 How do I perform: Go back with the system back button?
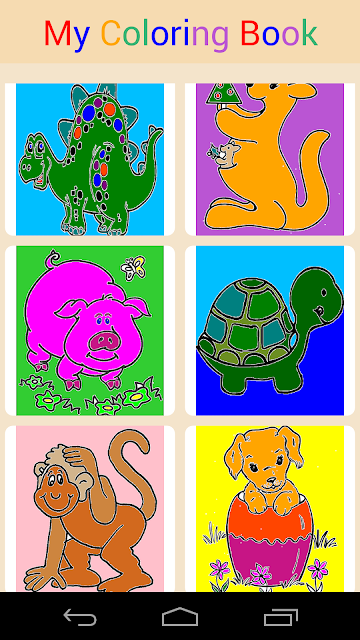[x=80, y=617]
